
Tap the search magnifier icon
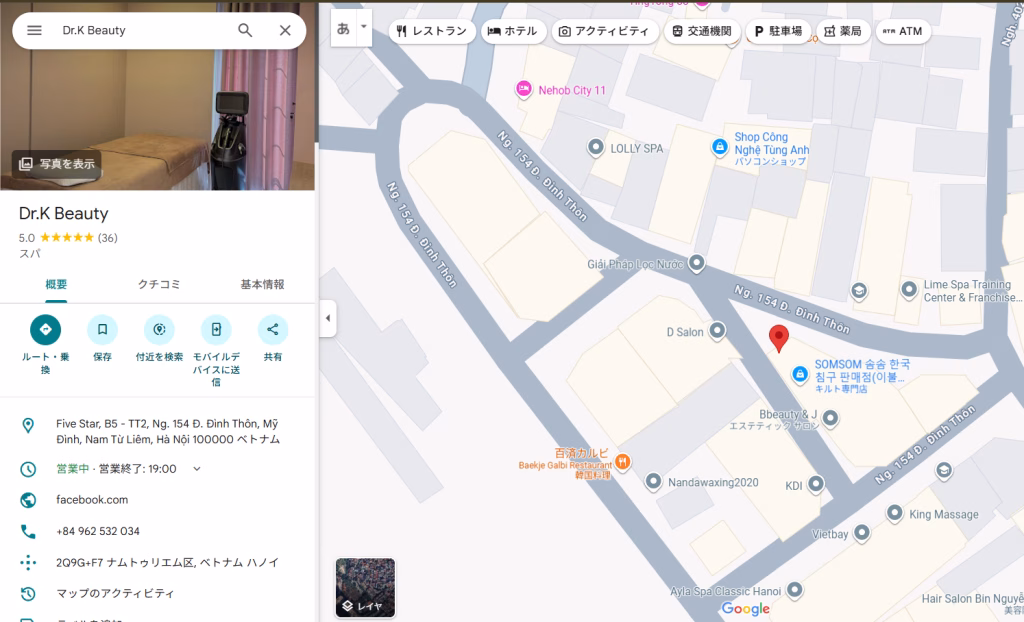[x=245, y=30]
